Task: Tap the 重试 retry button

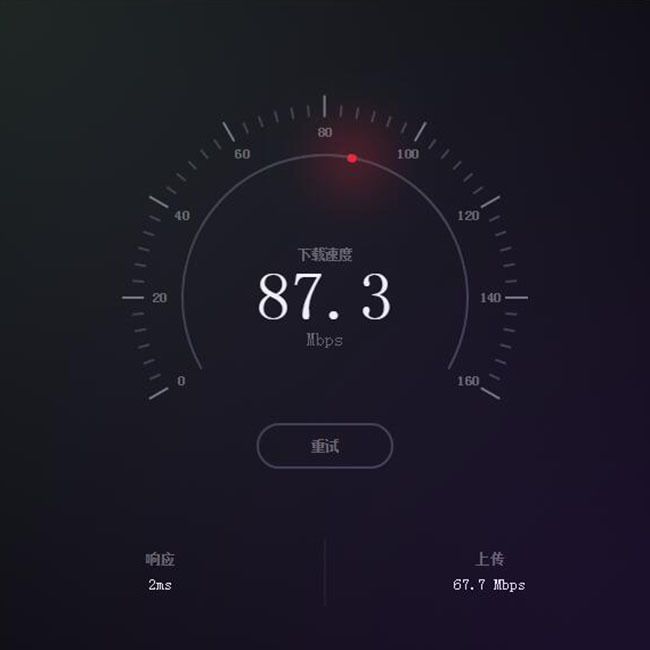Action: tap(325, 446)
